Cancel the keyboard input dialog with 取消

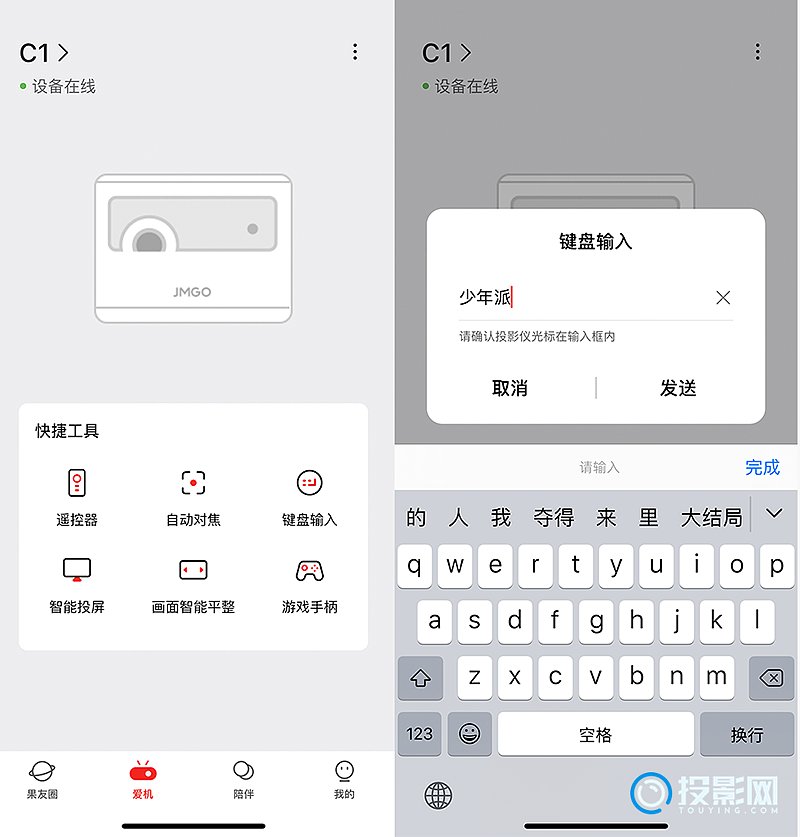tap(510, 388)
